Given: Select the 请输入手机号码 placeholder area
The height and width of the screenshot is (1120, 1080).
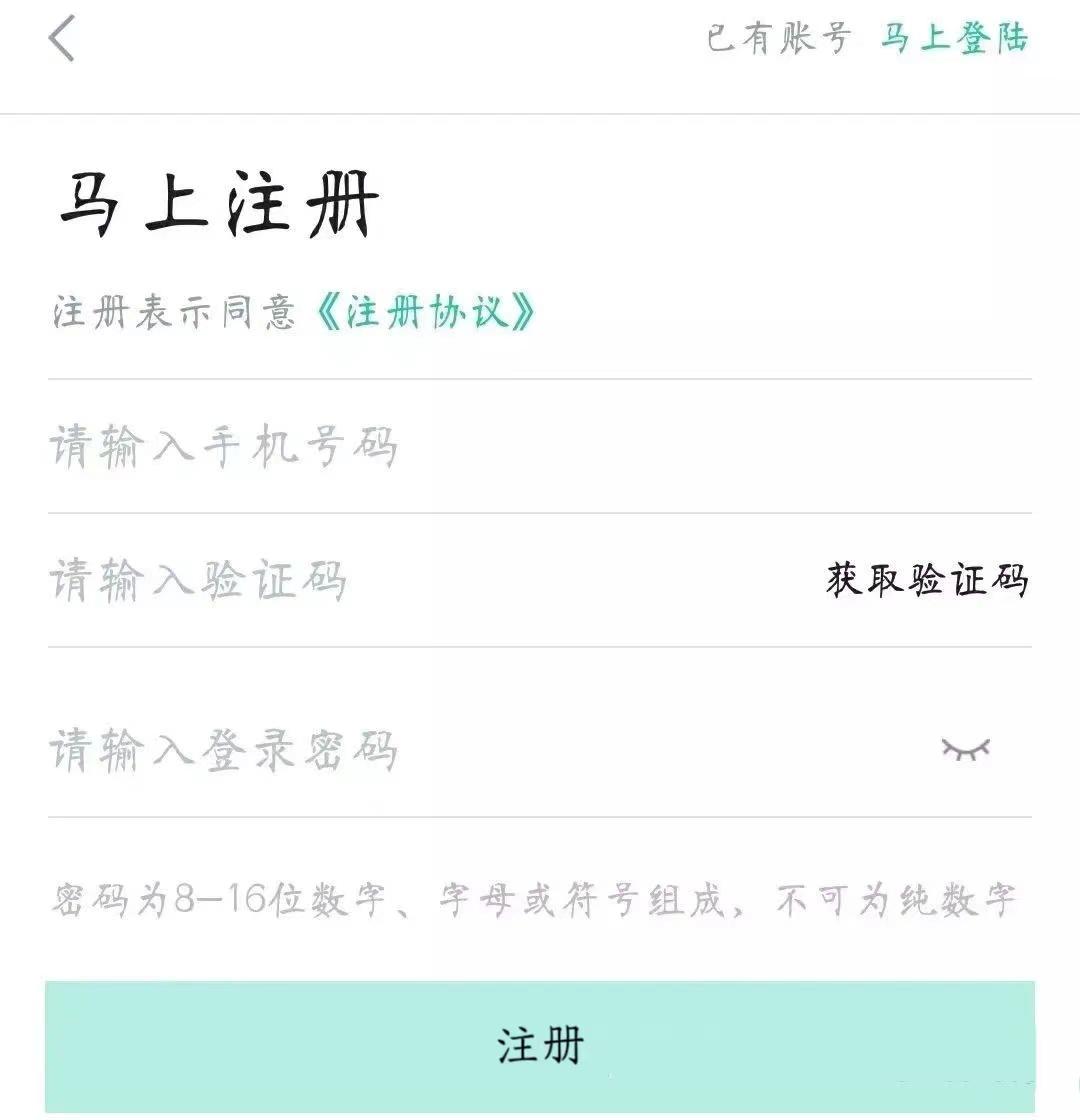Looking at the screenshot, I should click(225, 447).
